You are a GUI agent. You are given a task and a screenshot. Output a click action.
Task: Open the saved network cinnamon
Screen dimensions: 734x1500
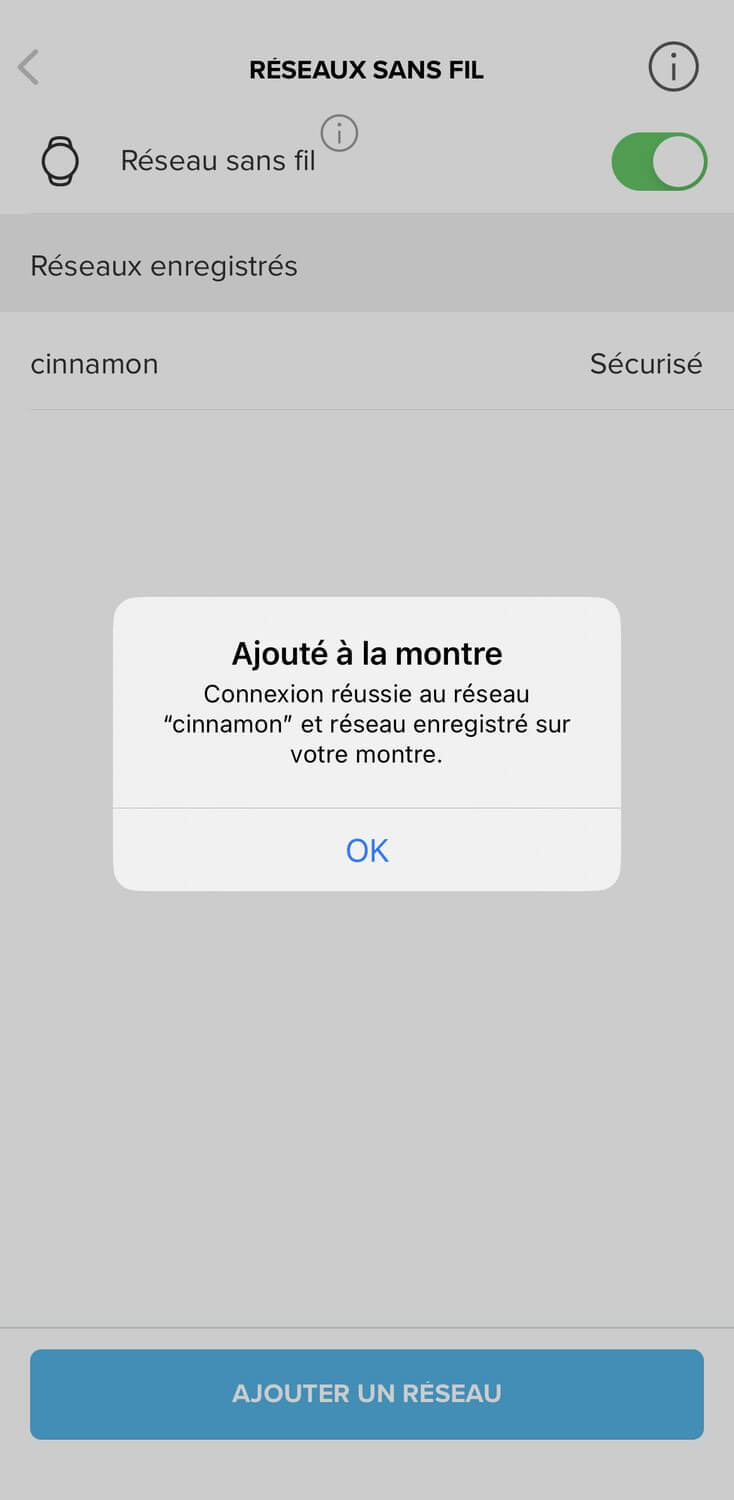click(x=367, y=363)
